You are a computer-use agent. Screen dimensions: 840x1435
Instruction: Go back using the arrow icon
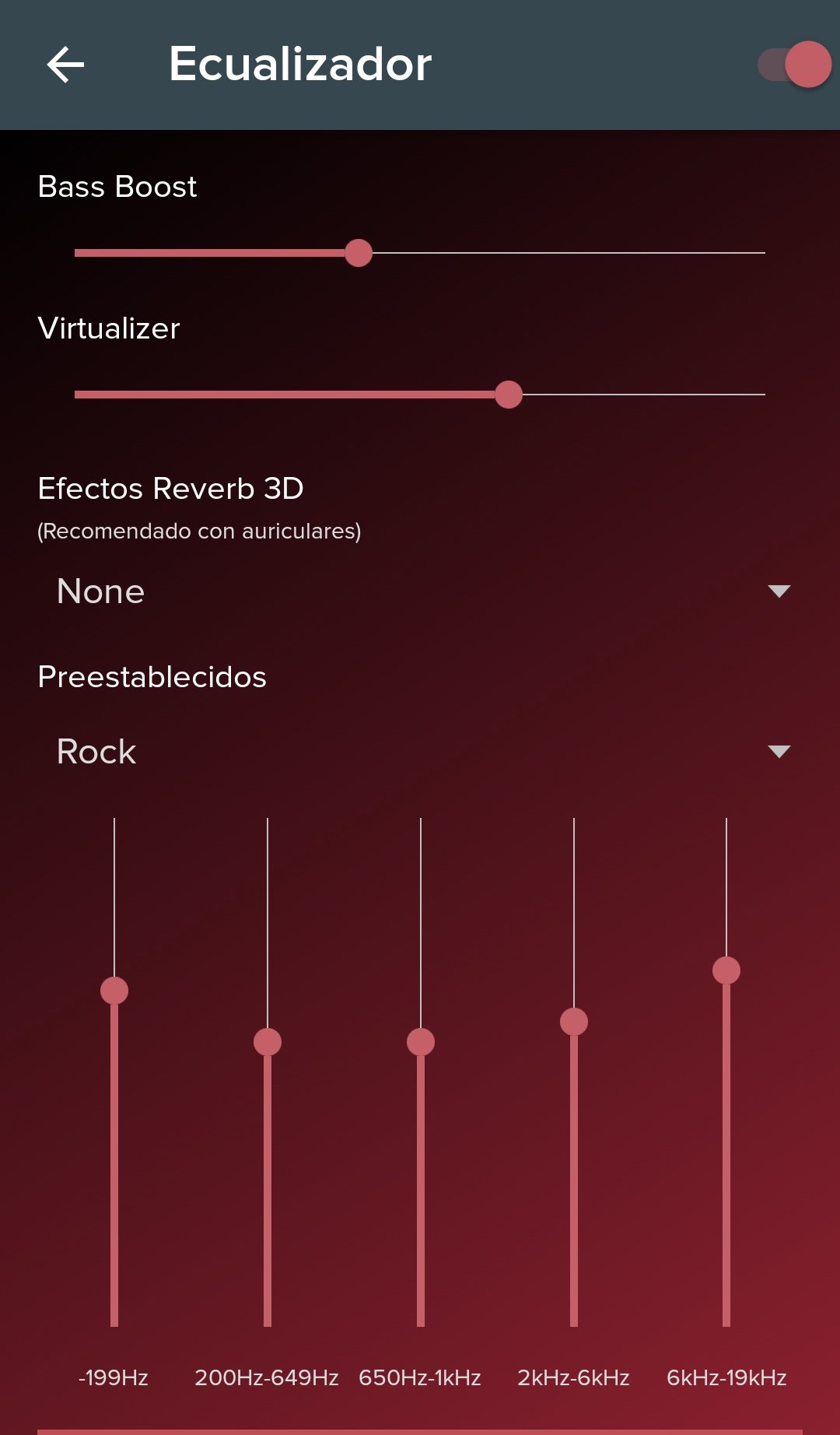(65, 65)
